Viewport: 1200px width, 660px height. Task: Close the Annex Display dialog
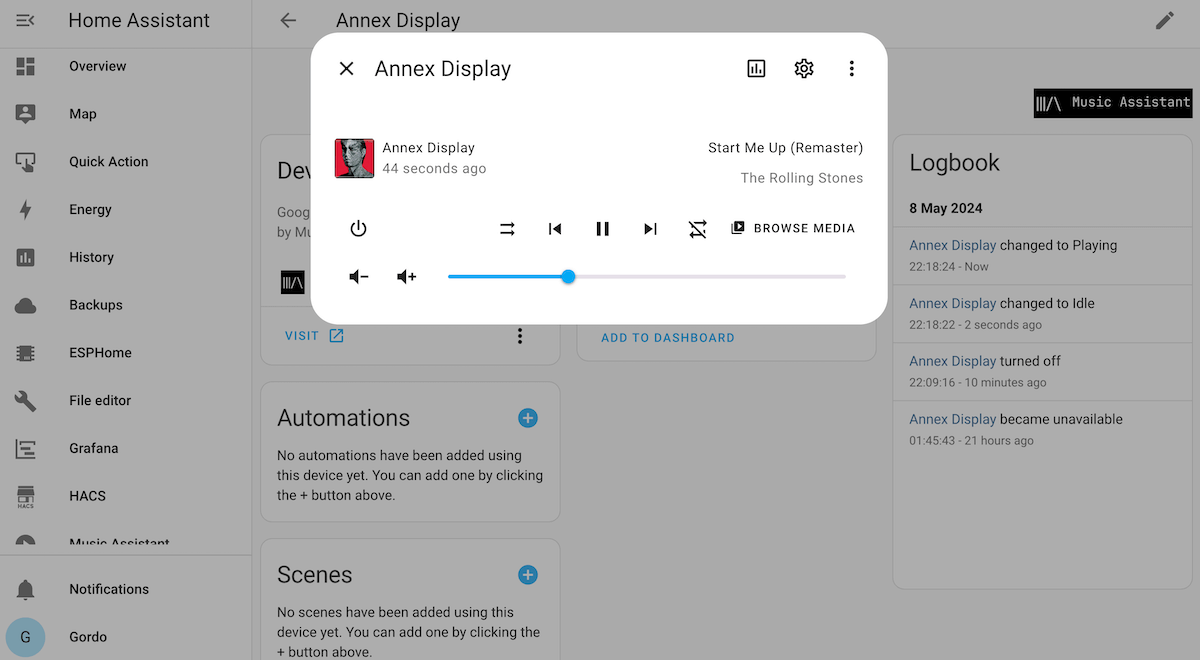coord(347,69)
